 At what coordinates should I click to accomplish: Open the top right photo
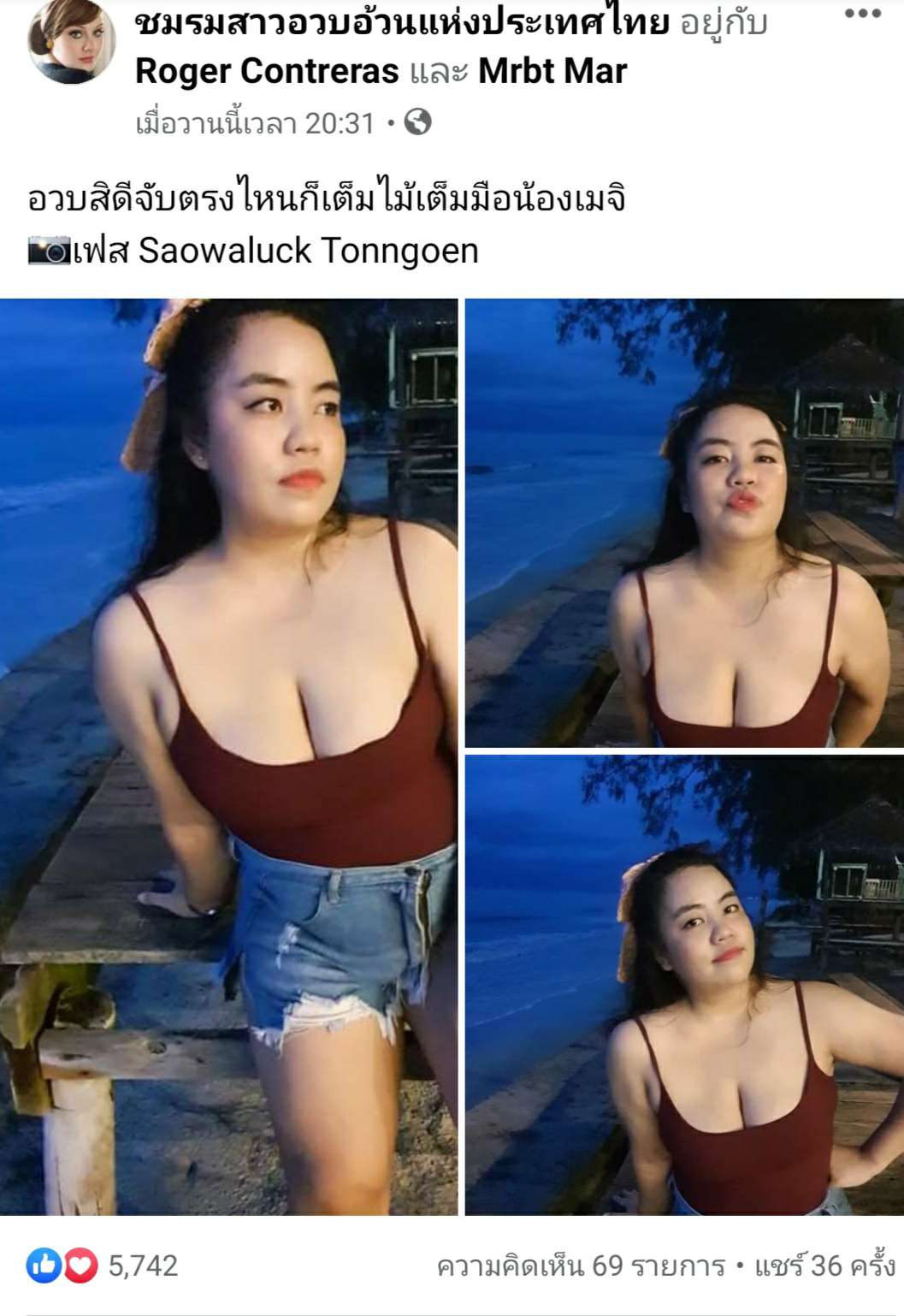pyautogui.click(x=684, y=523)
